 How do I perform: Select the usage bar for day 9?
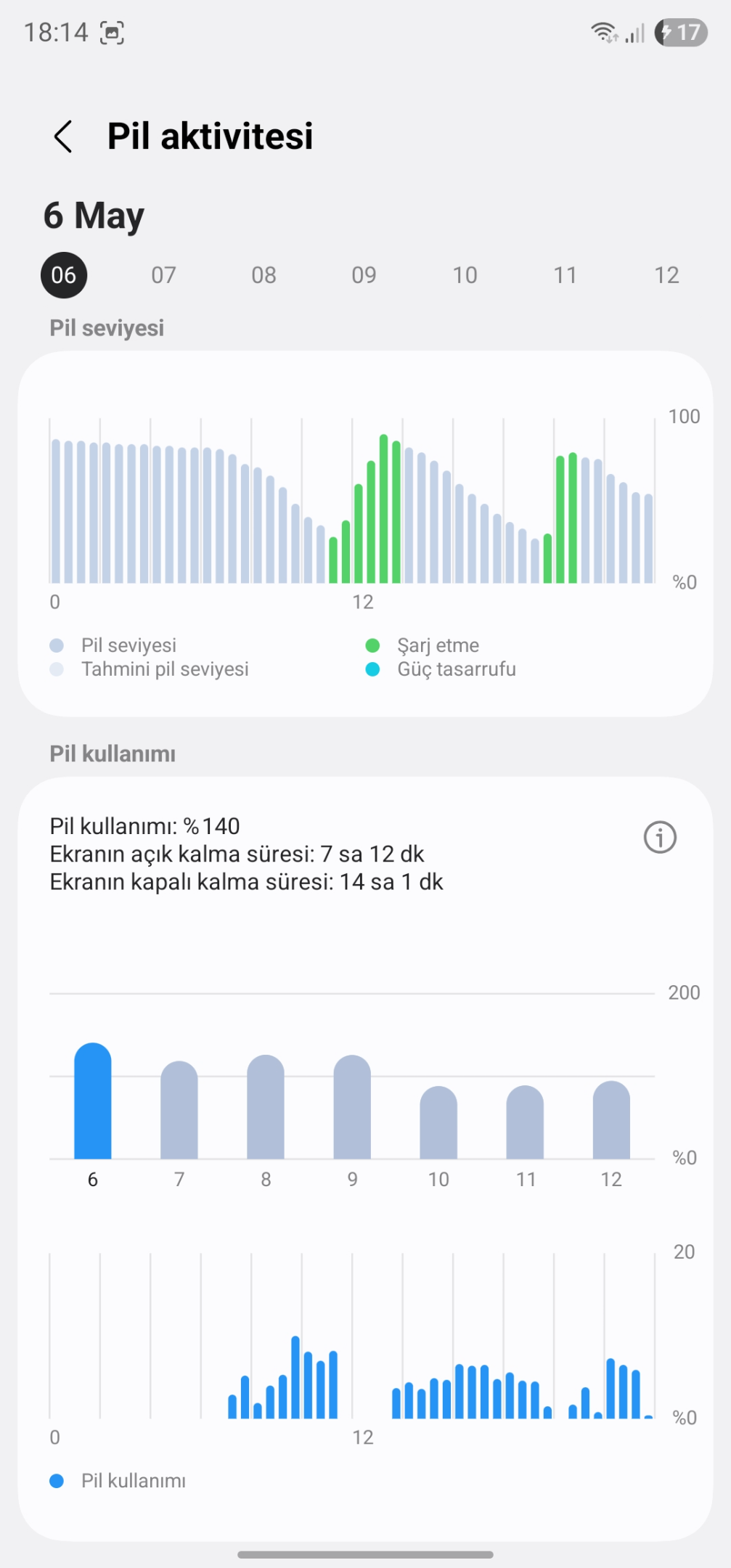352,1106
